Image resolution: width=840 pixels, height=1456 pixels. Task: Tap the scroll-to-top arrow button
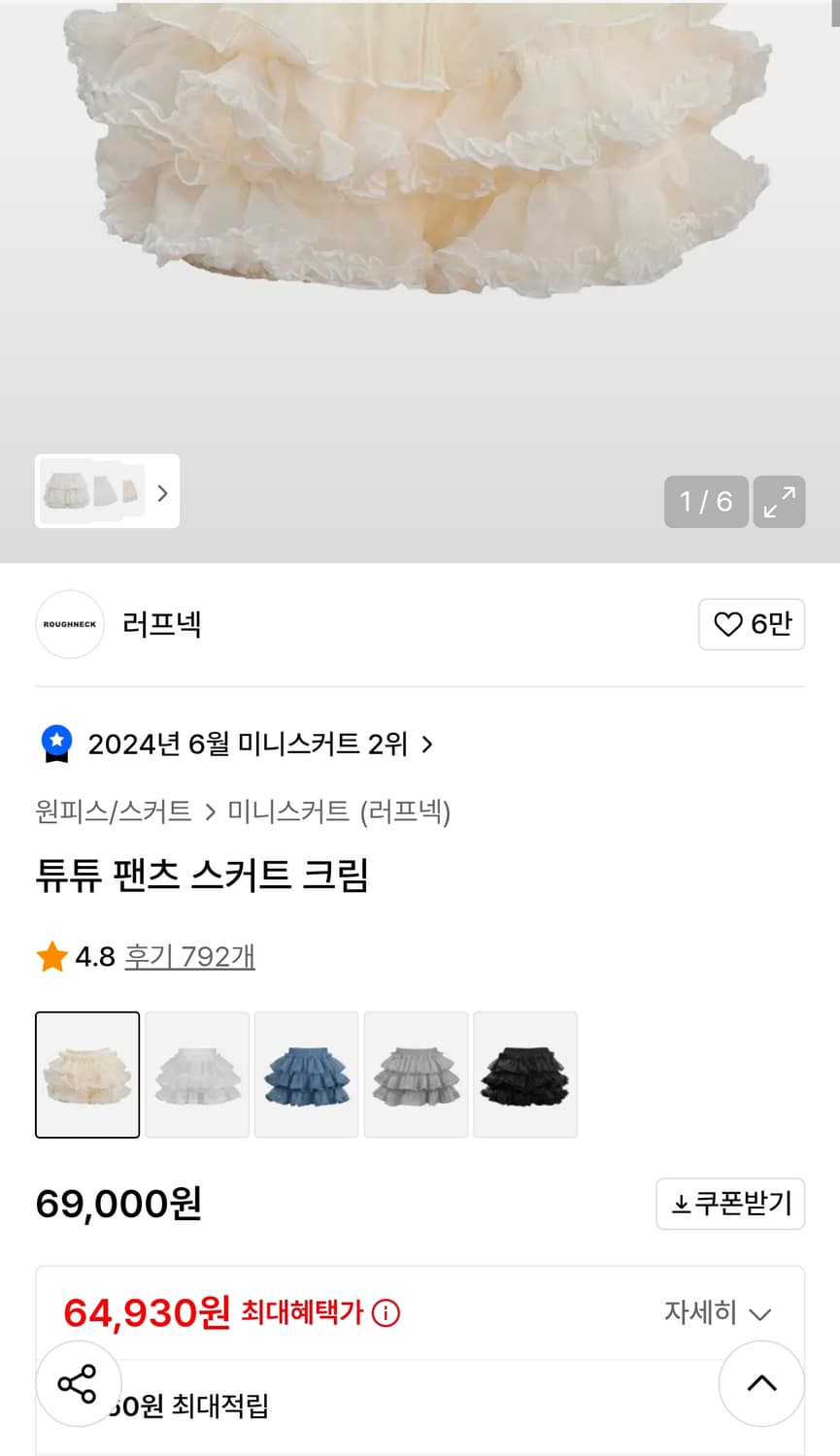click(761, 1384)
